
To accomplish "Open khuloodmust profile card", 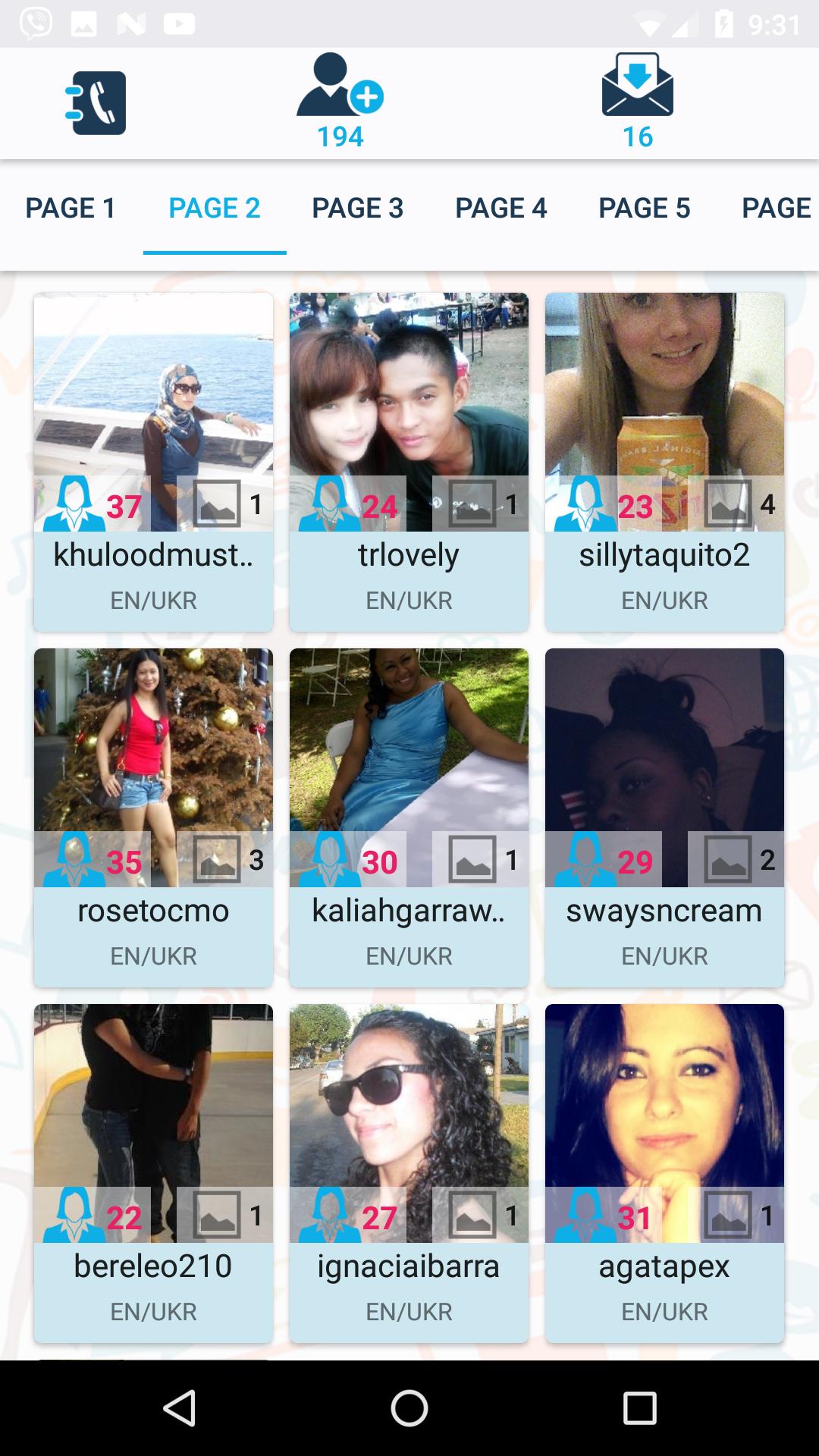I will coord(153,461).
